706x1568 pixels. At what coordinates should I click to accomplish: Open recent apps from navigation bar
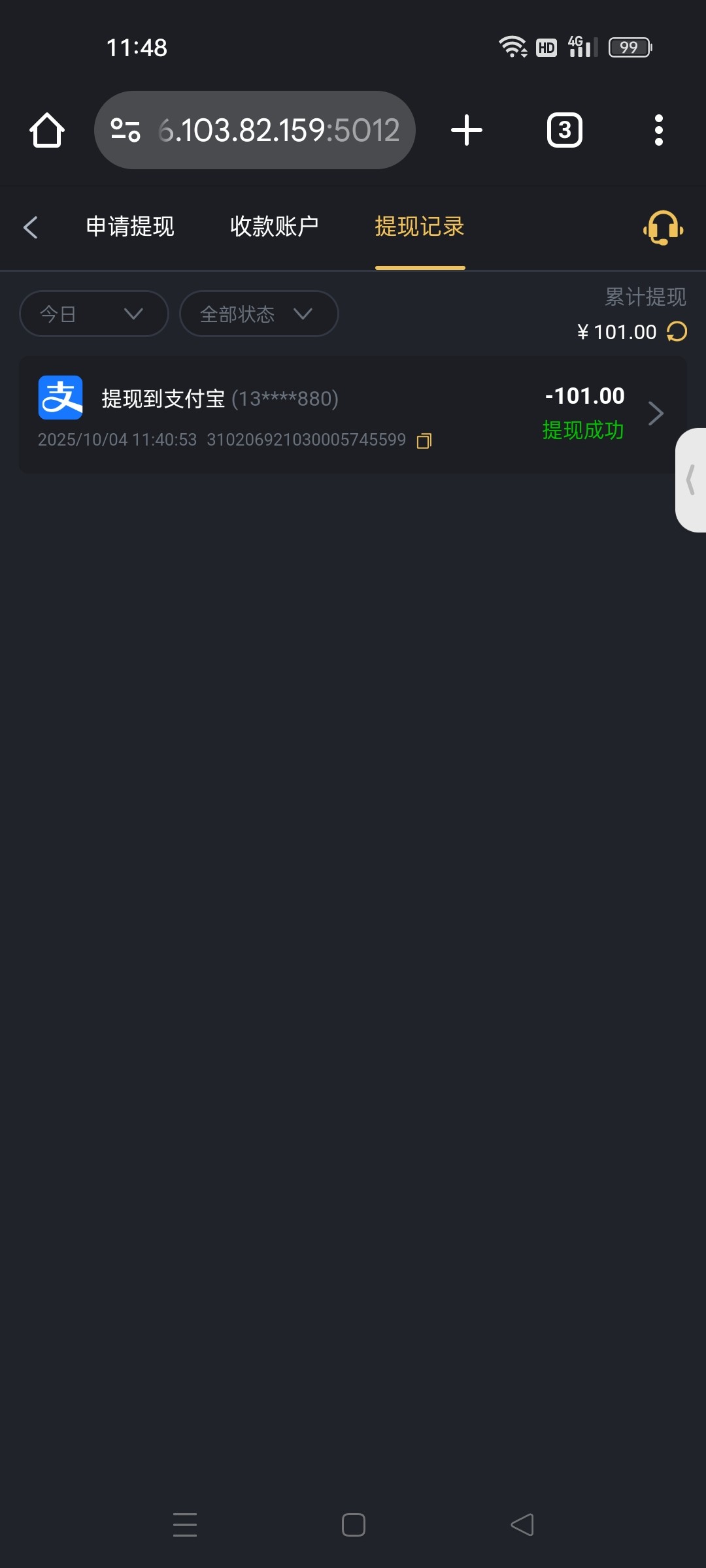(x=185, y=1525)
